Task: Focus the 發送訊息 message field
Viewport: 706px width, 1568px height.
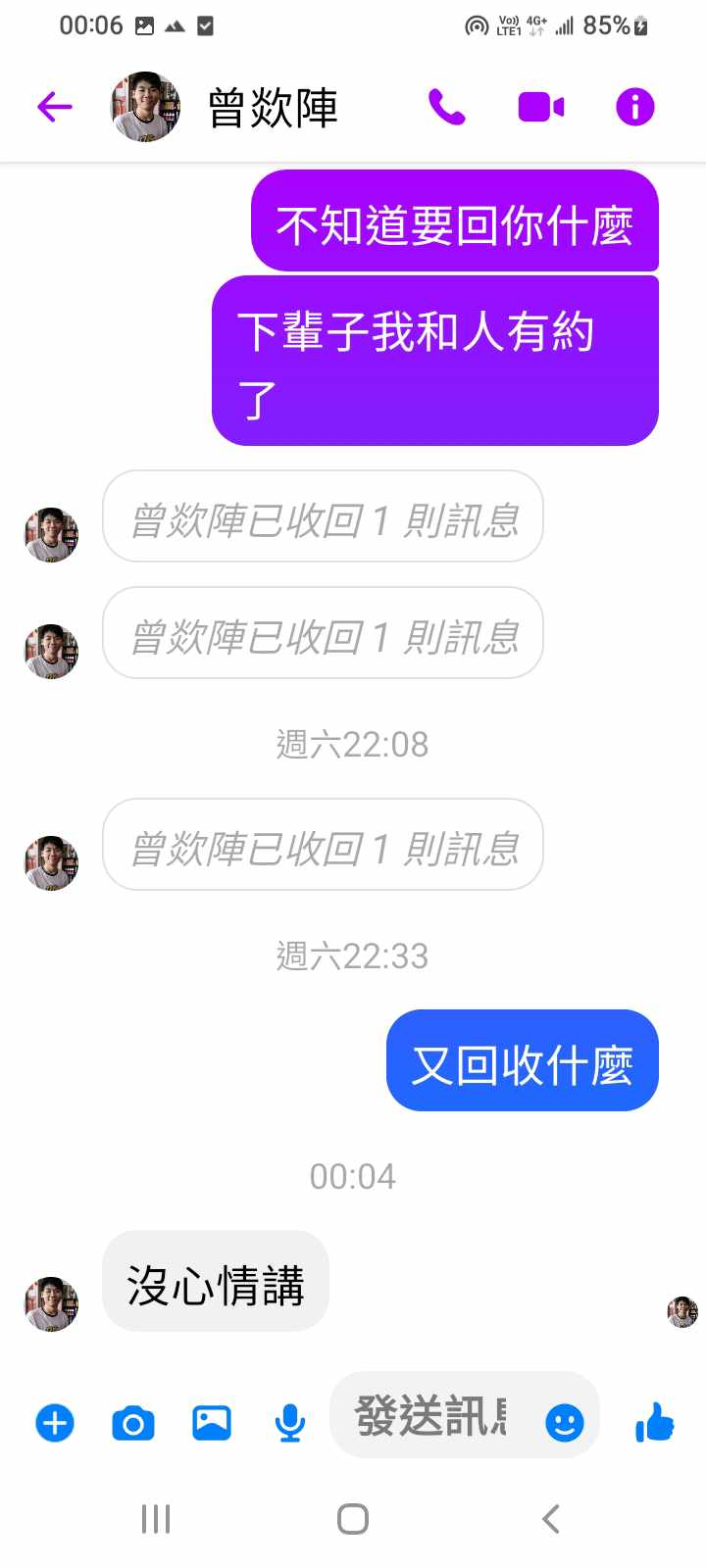Action: tap(436, 1417)
